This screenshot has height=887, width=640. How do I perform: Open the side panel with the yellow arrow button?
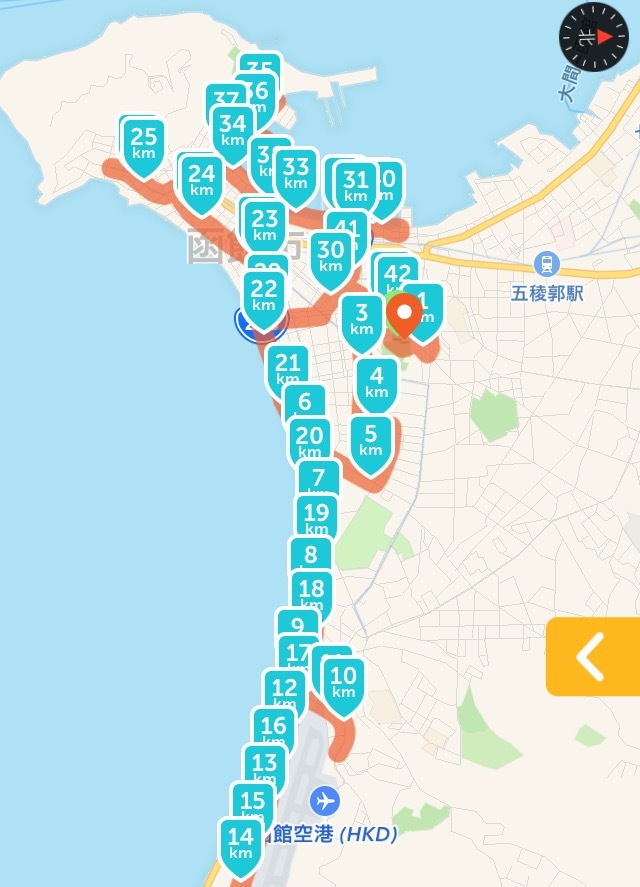(592, 657)
